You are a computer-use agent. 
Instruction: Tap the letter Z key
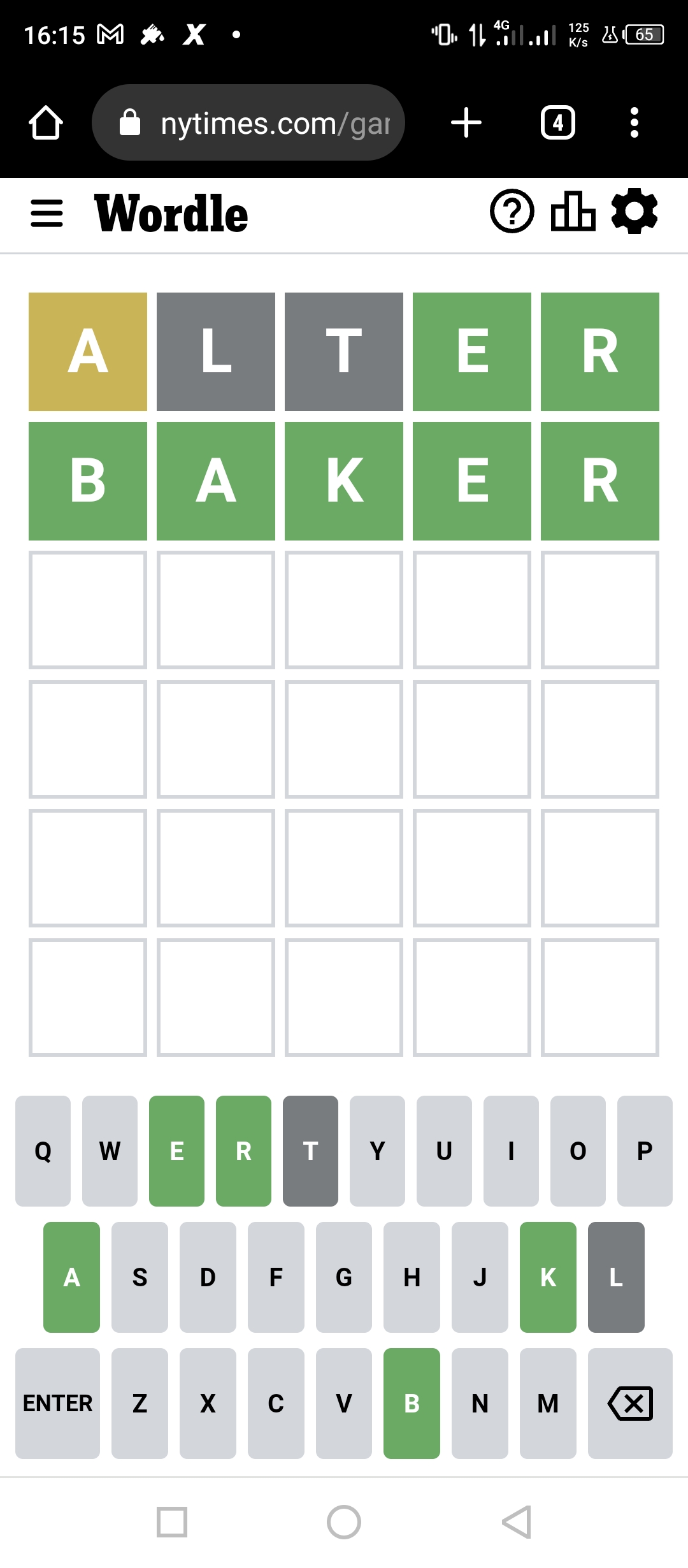point(140,1403)
